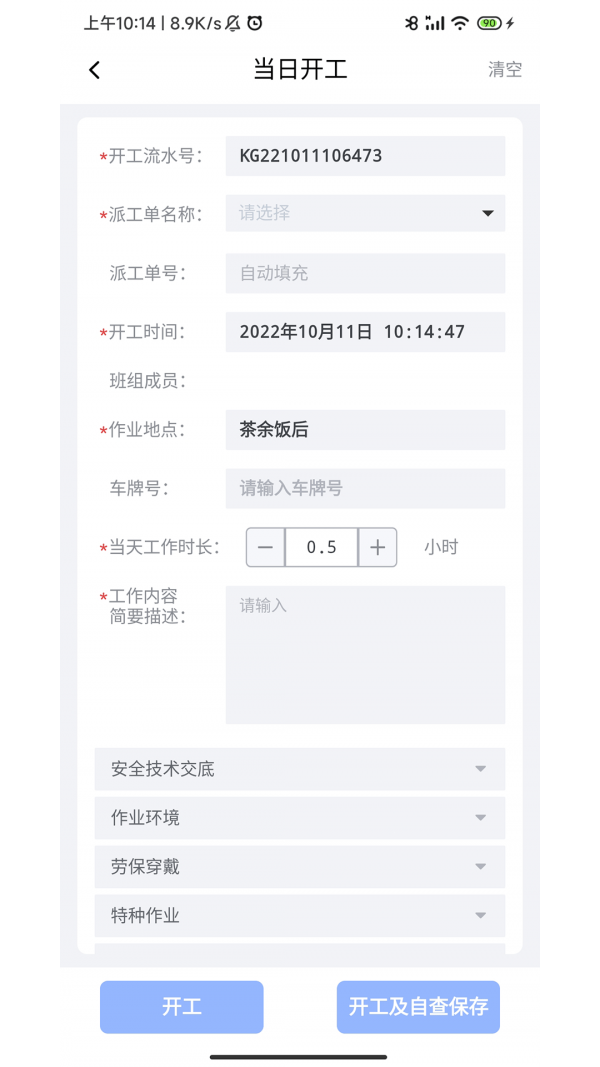The width and height of the screenshot is (600, 1067).
Task: Expand the 特种作业 section
Action: 299,915
